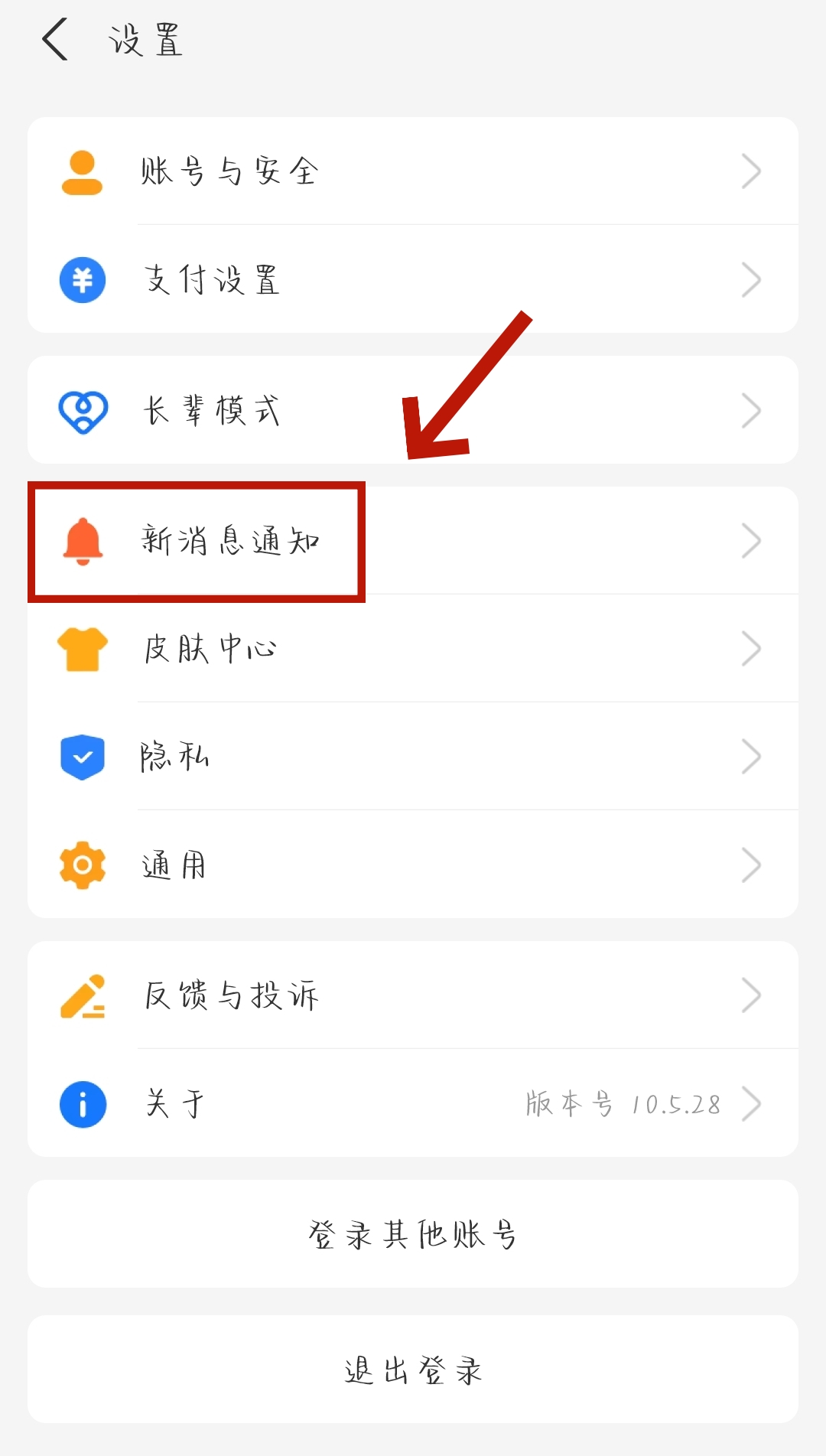Open 支付设置
826x1456 pixels.
coord(413,279)
